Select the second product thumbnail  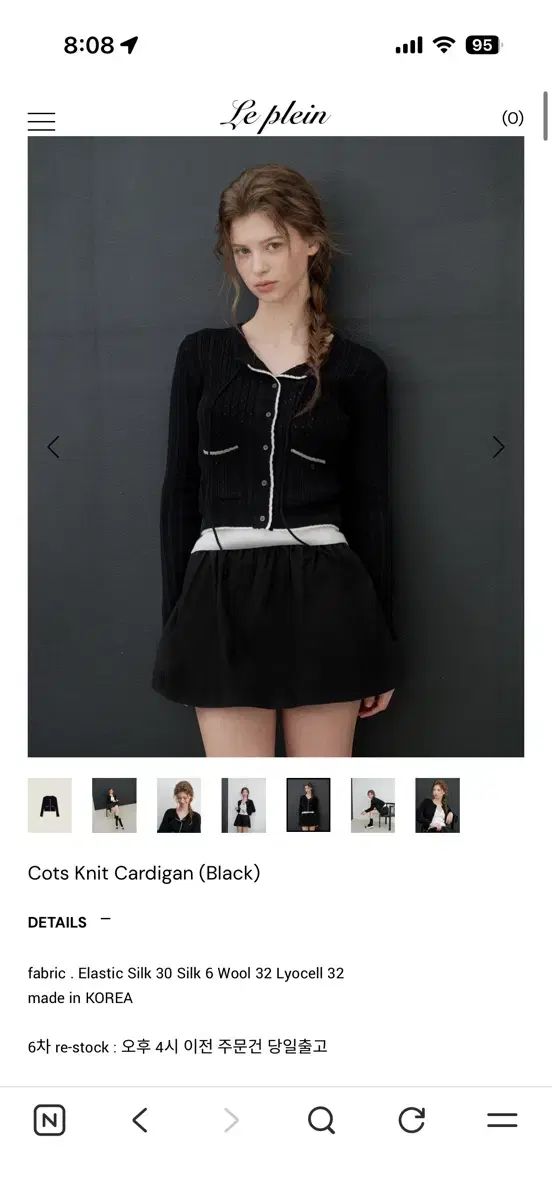(x=114, y=806)
